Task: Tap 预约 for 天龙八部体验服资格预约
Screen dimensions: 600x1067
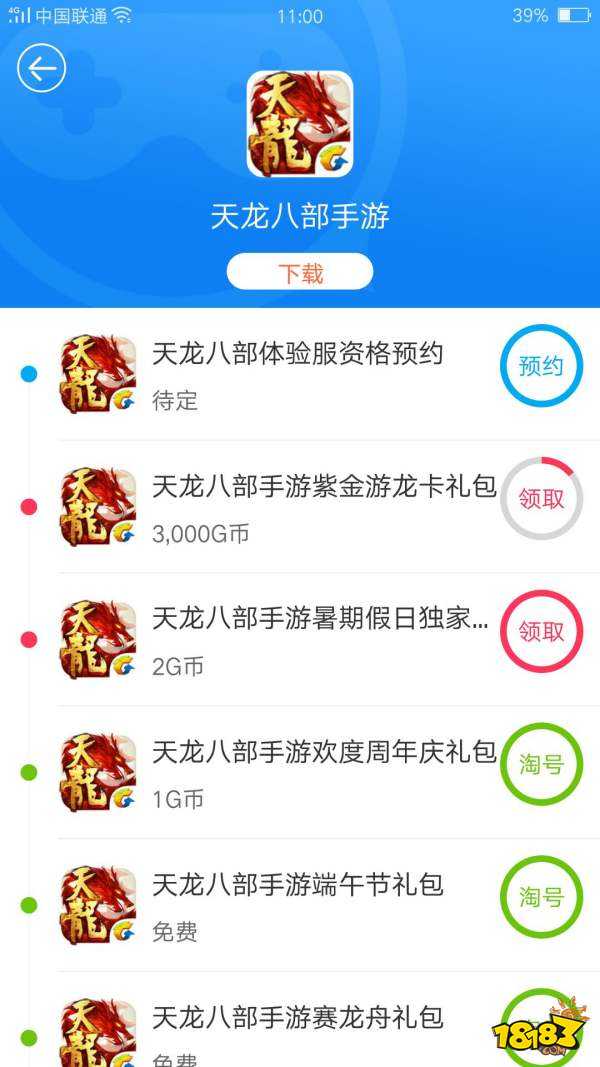Action: [x=541, y=366]
